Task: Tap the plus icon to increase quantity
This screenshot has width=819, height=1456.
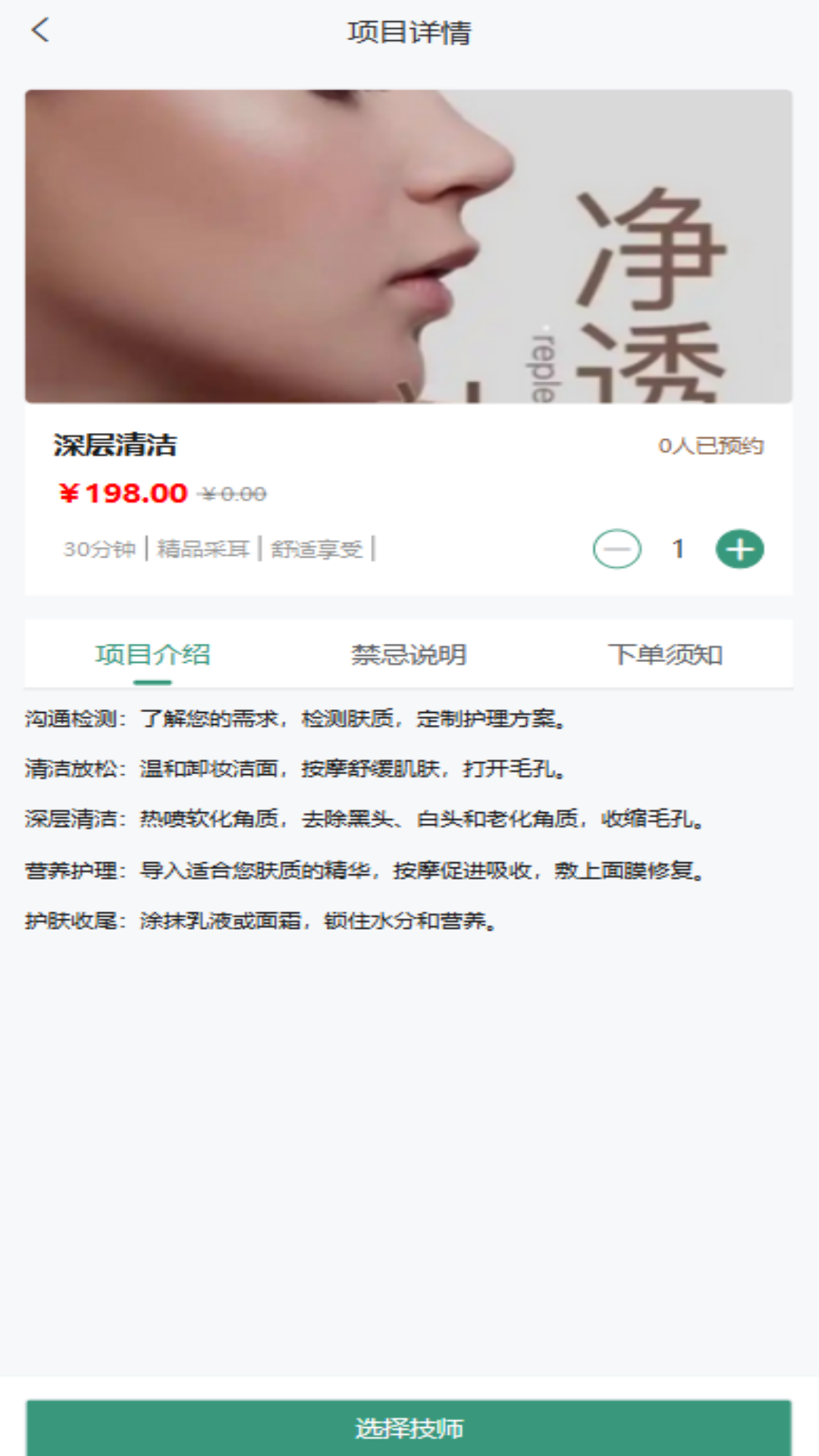Action: [739, 548]
